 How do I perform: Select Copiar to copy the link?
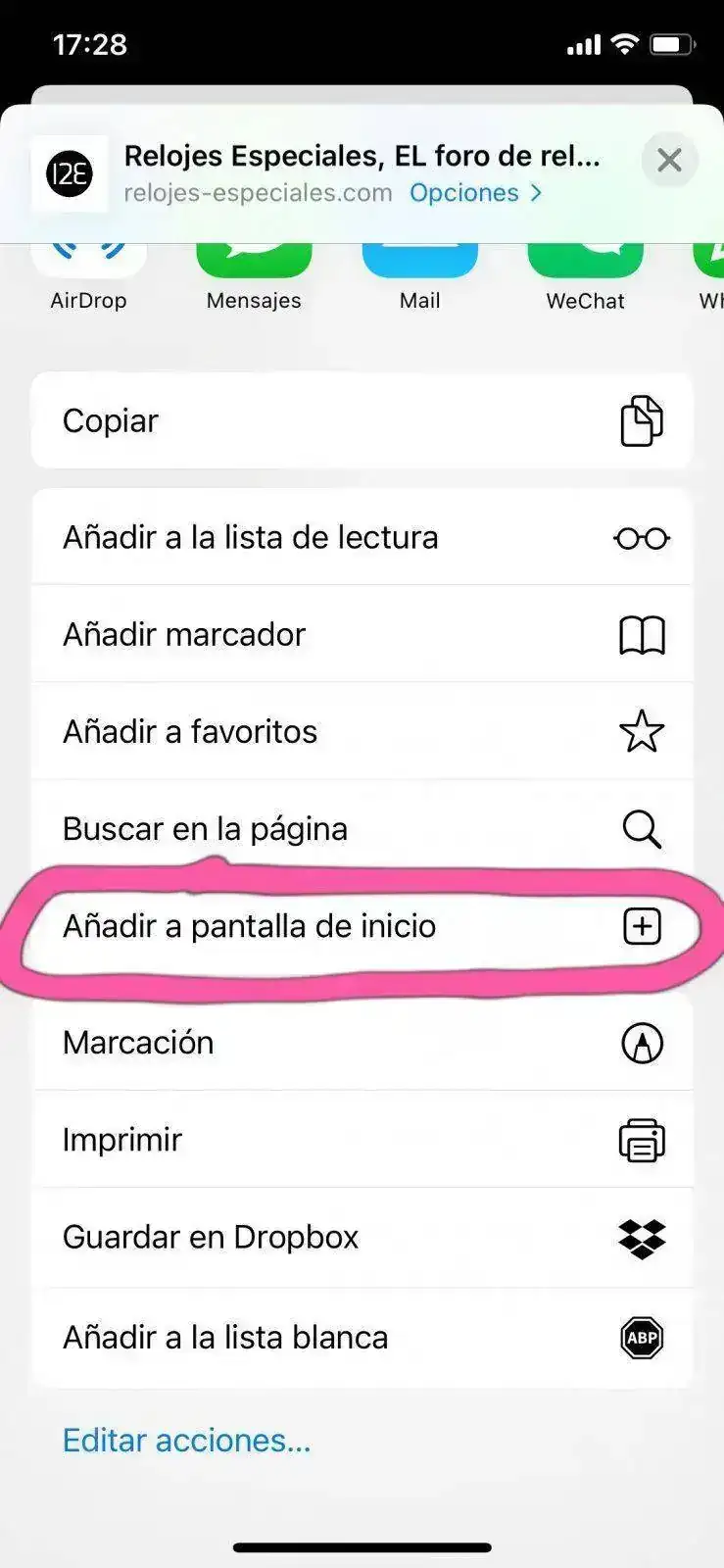click(x=362, y=421)
